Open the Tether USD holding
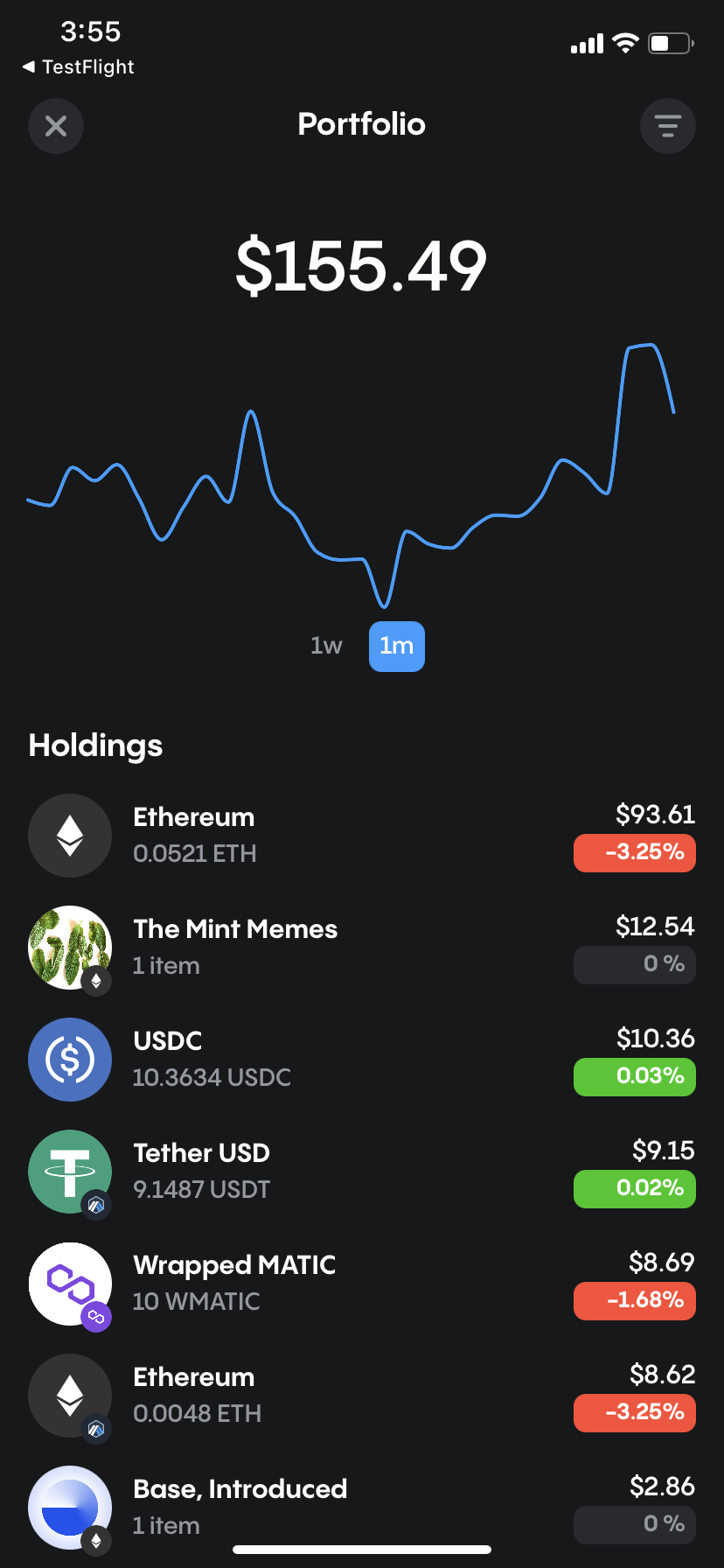The height and width of the screenshot is (1568, 724). [362, 1172]
